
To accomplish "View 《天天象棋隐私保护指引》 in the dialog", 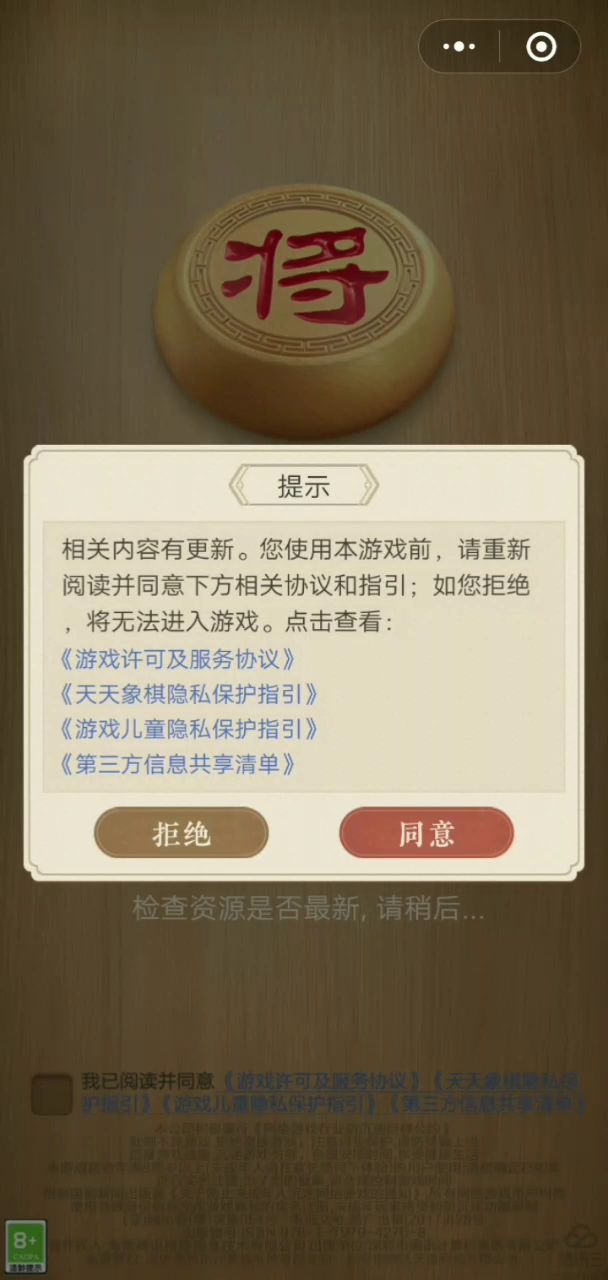I will click(189, 695).
